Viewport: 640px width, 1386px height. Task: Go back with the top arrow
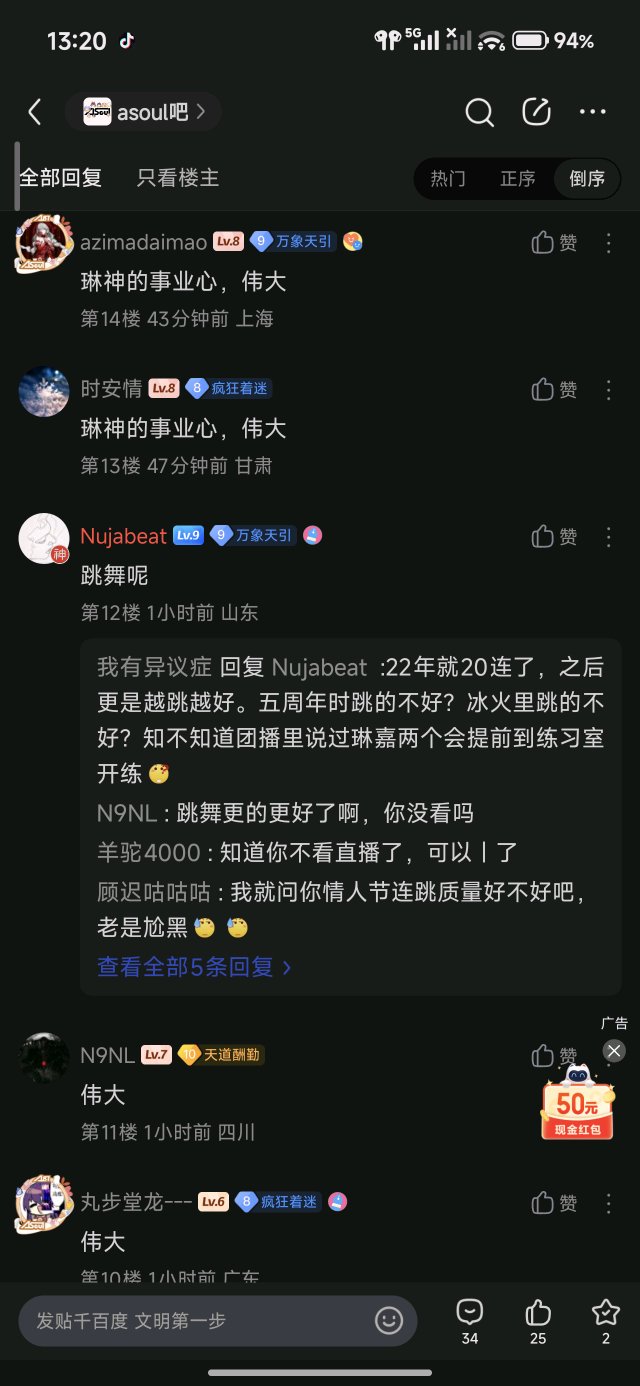tap(35, 112)
